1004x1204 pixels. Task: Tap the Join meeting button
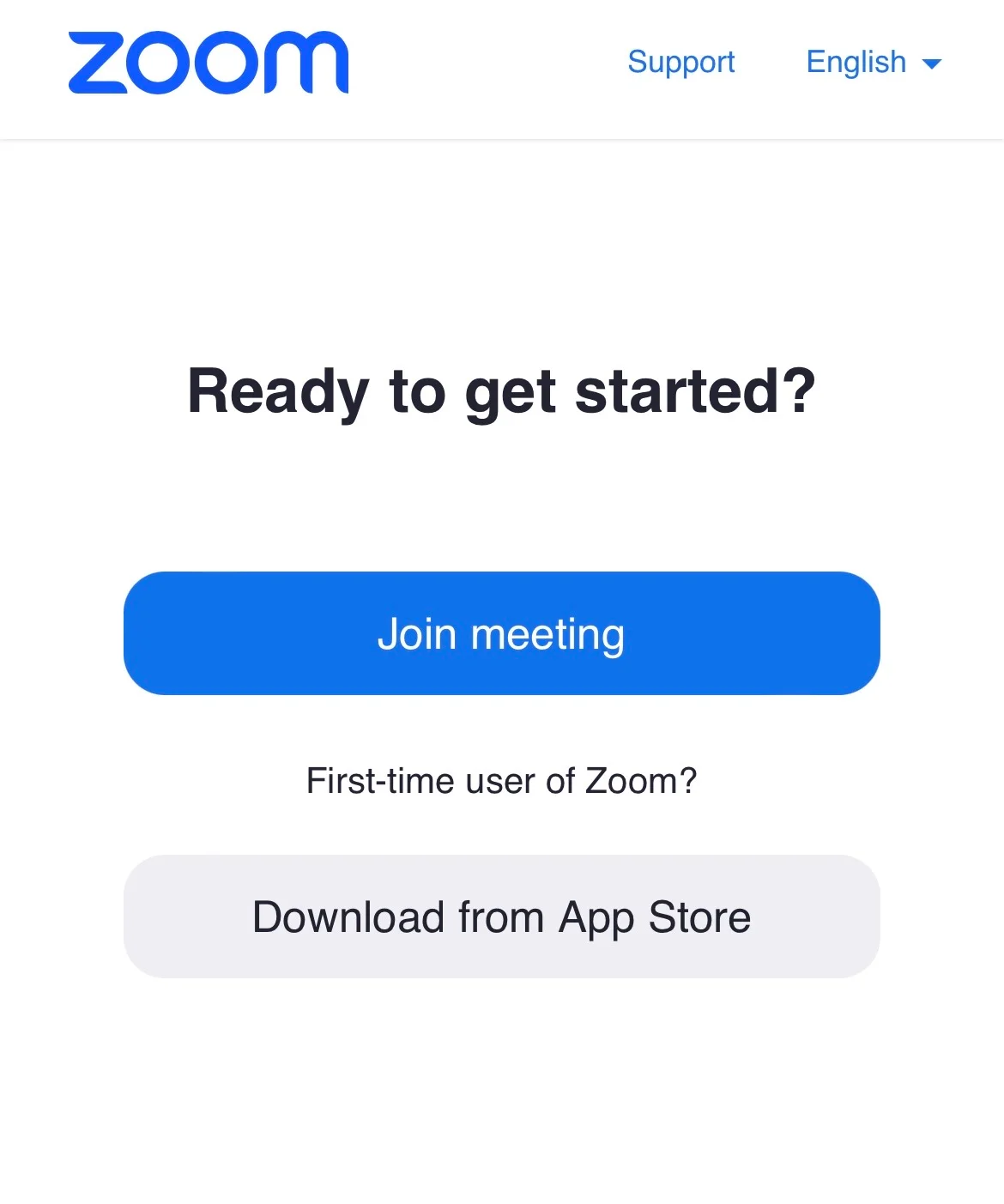pyautogui.click(x=501, y=633)
